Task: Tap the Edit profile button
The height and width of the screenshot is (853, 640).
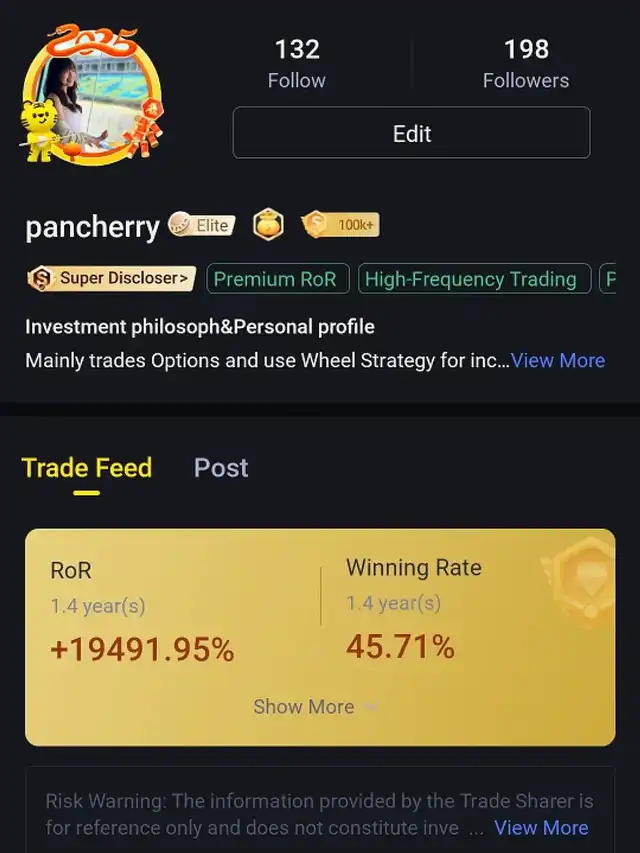Action: (x=411, y=133)
